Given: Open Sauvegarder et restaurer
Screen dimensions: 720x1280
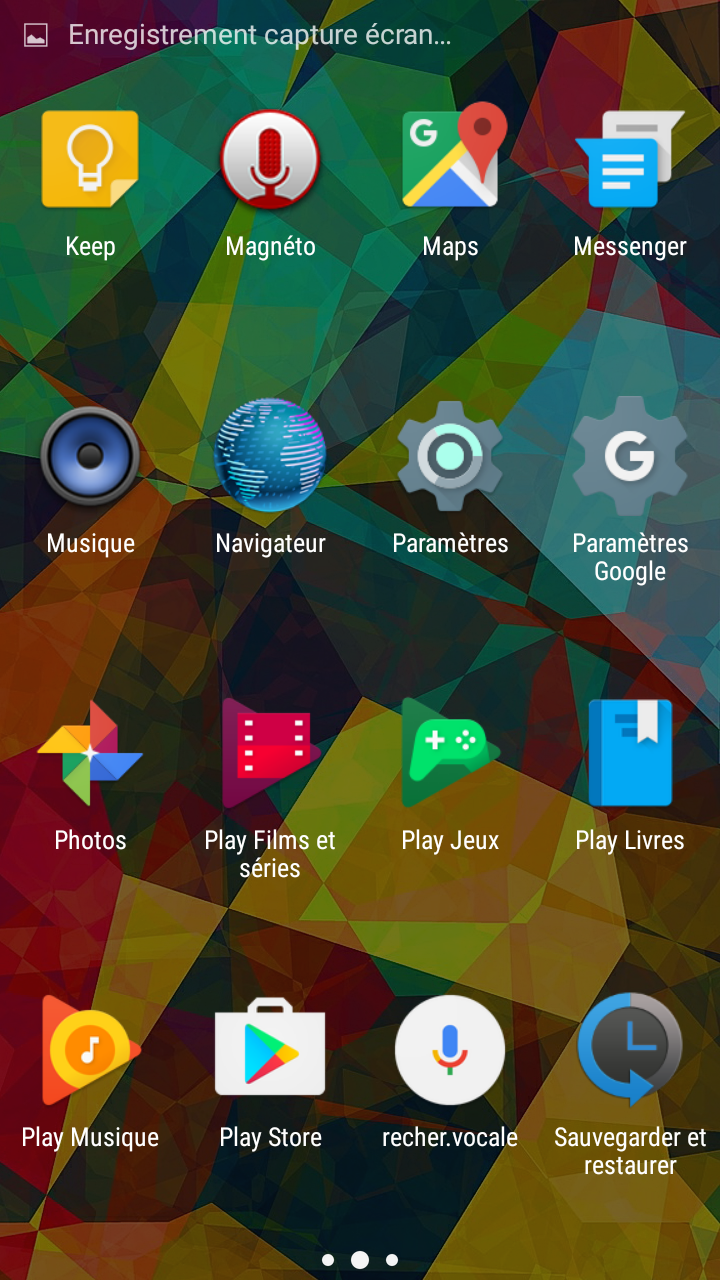Looking at the screenshot, I should pos(630,1051).
